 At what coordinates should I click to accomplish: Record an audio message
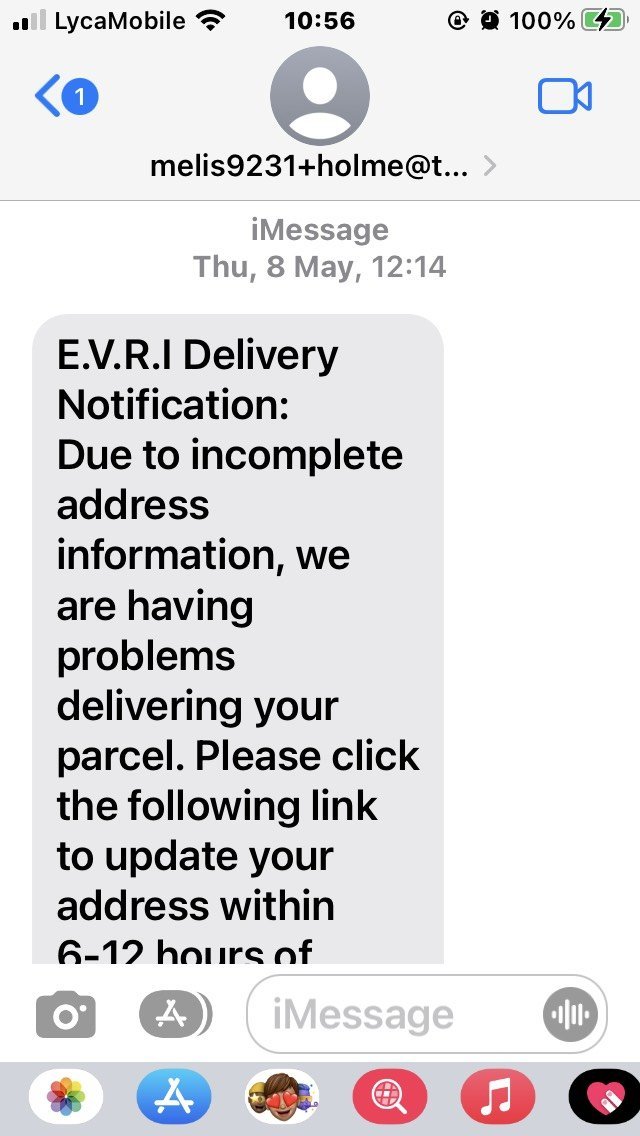tap(570, 1014)
